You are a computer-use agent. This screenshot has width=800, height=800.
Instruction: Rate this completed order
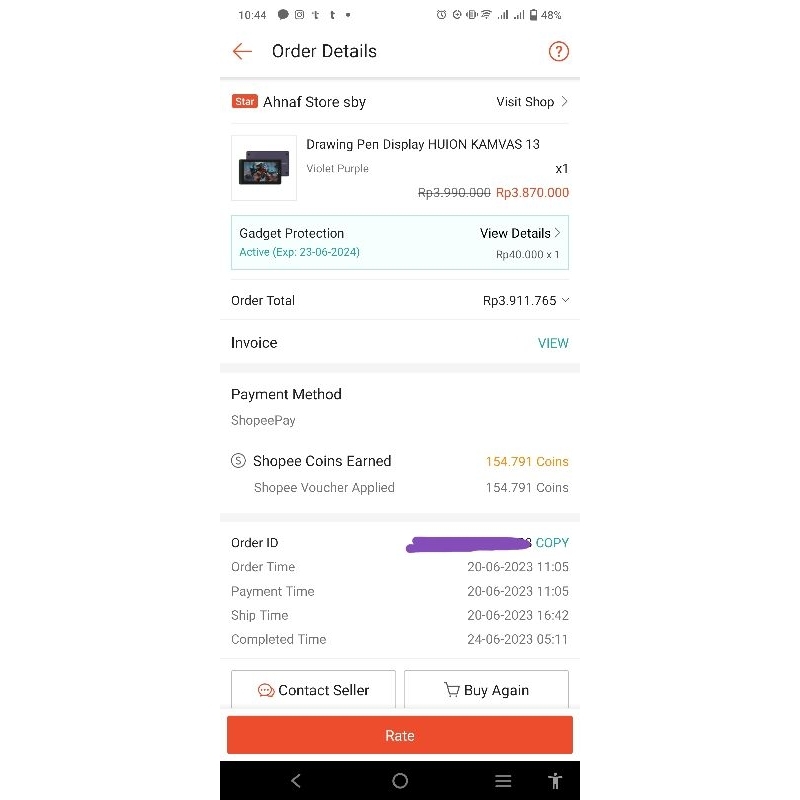(400, 735)
